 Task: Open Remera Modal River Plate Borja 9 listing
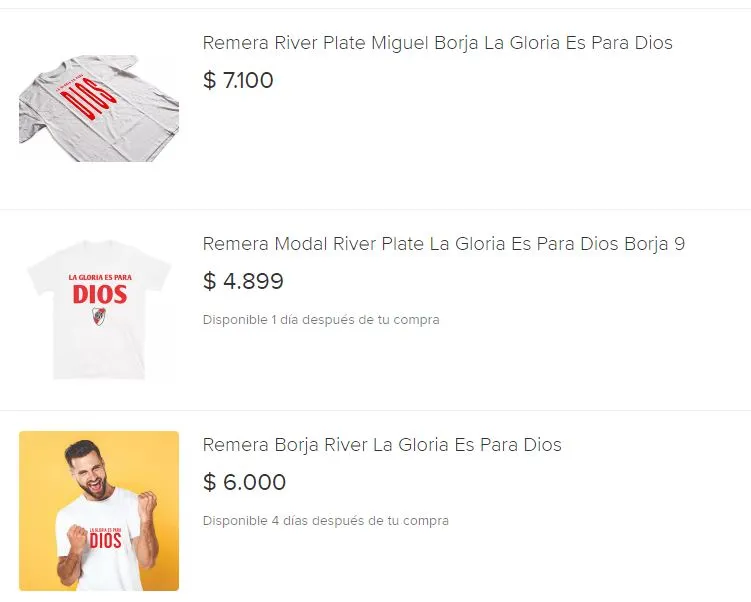[443, 244]
